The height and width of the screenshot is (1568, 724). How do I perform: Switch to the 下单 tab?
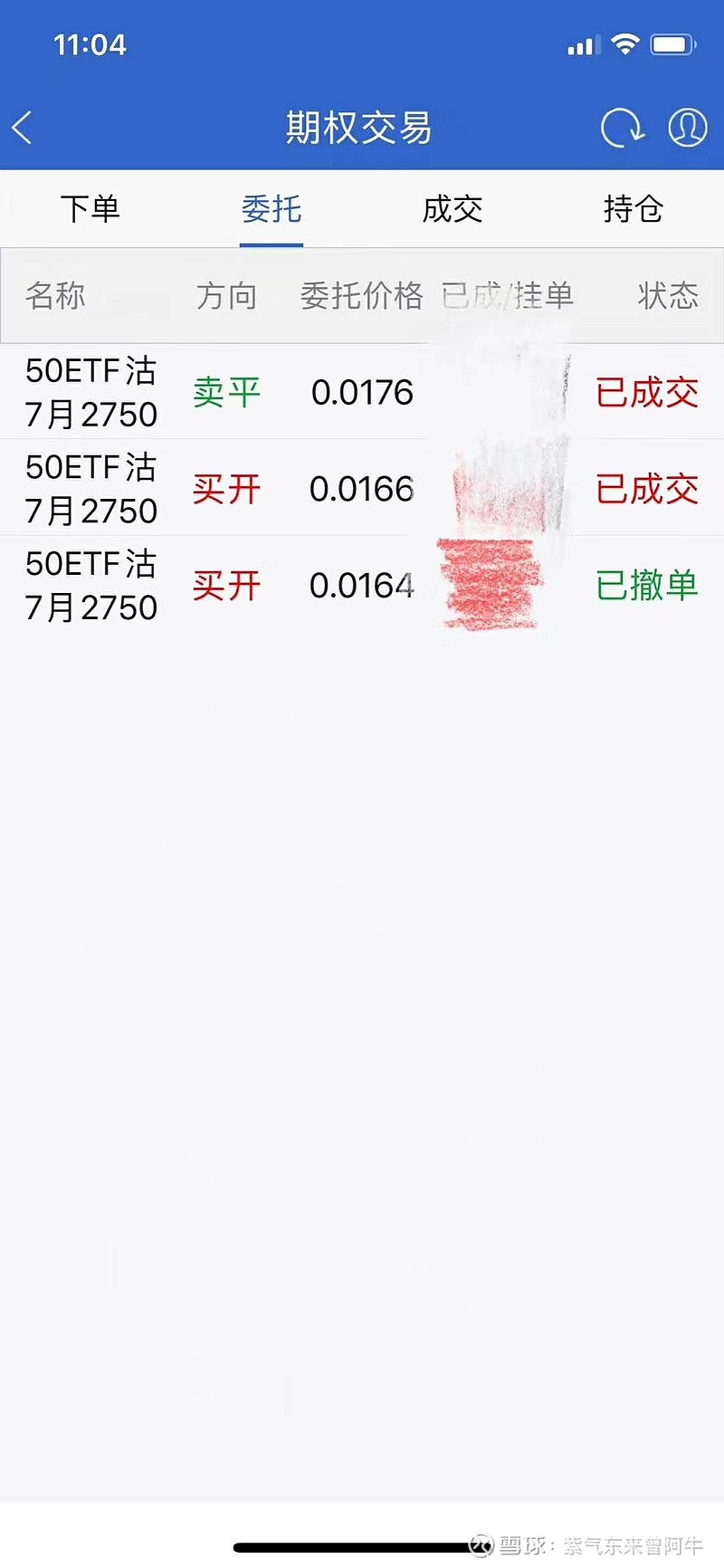(x=90, y=209)
